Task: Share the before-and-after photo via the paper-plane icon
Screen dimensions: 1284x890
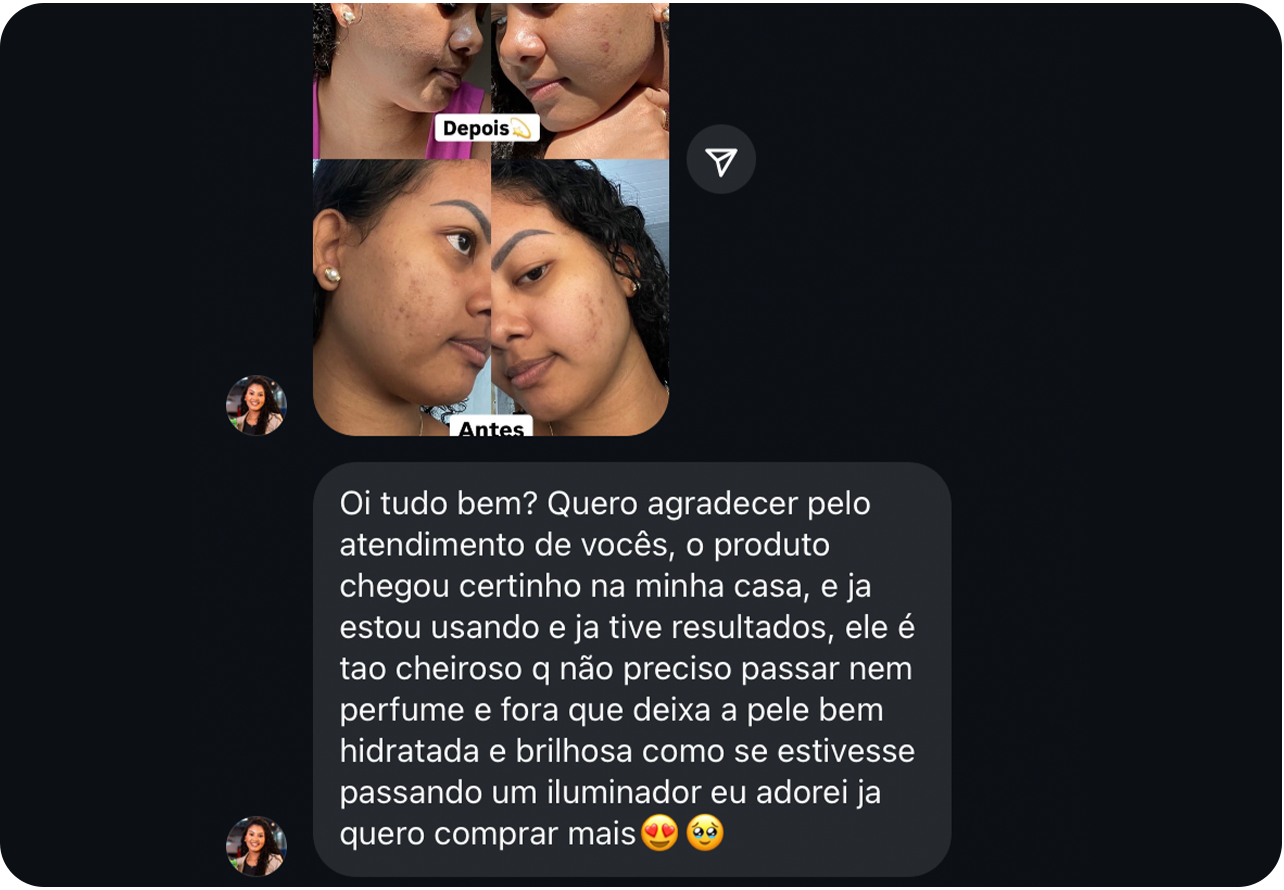Action: click(x=720, y=160)
